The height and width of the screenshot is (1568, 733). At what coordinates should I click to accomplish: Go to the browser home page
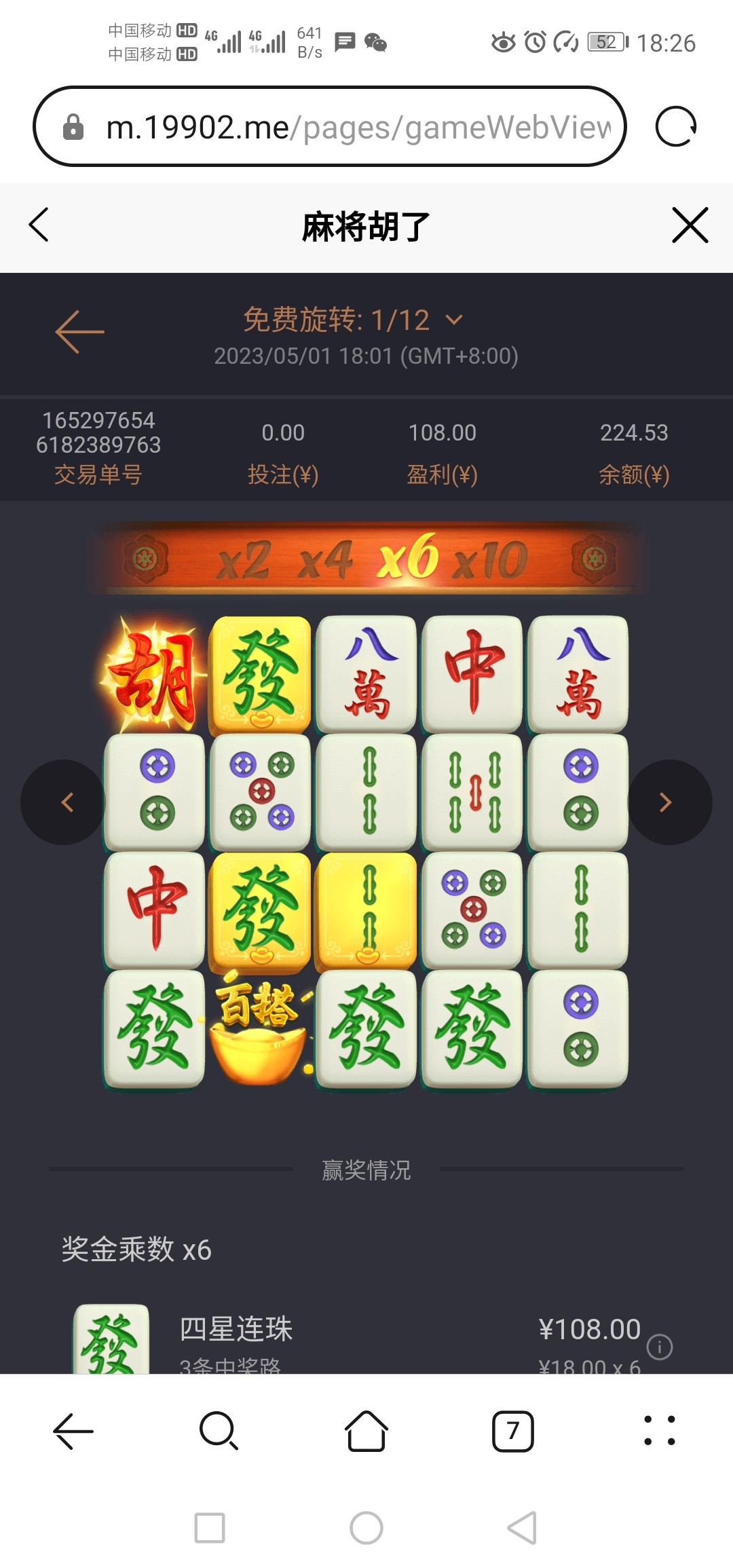tap(366, 1430)
